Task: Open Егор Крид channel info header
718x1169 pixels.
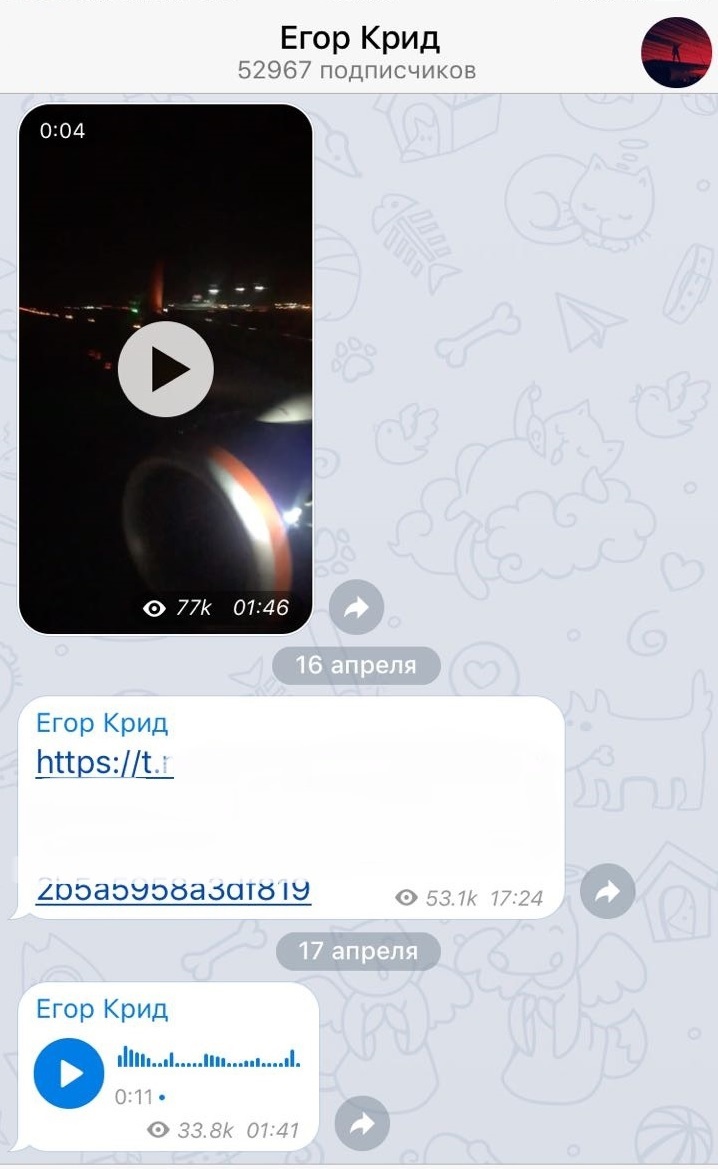Action: click(358, 52)
